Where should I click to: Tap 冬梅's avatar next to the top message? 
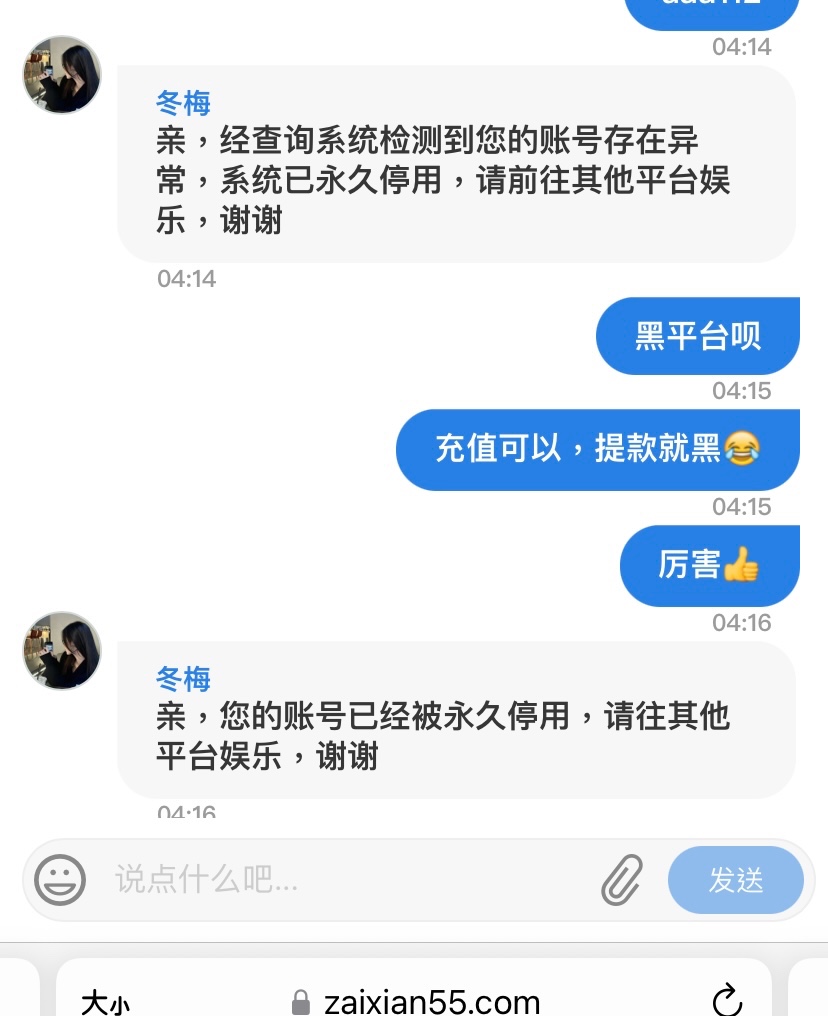click(62, 75)
